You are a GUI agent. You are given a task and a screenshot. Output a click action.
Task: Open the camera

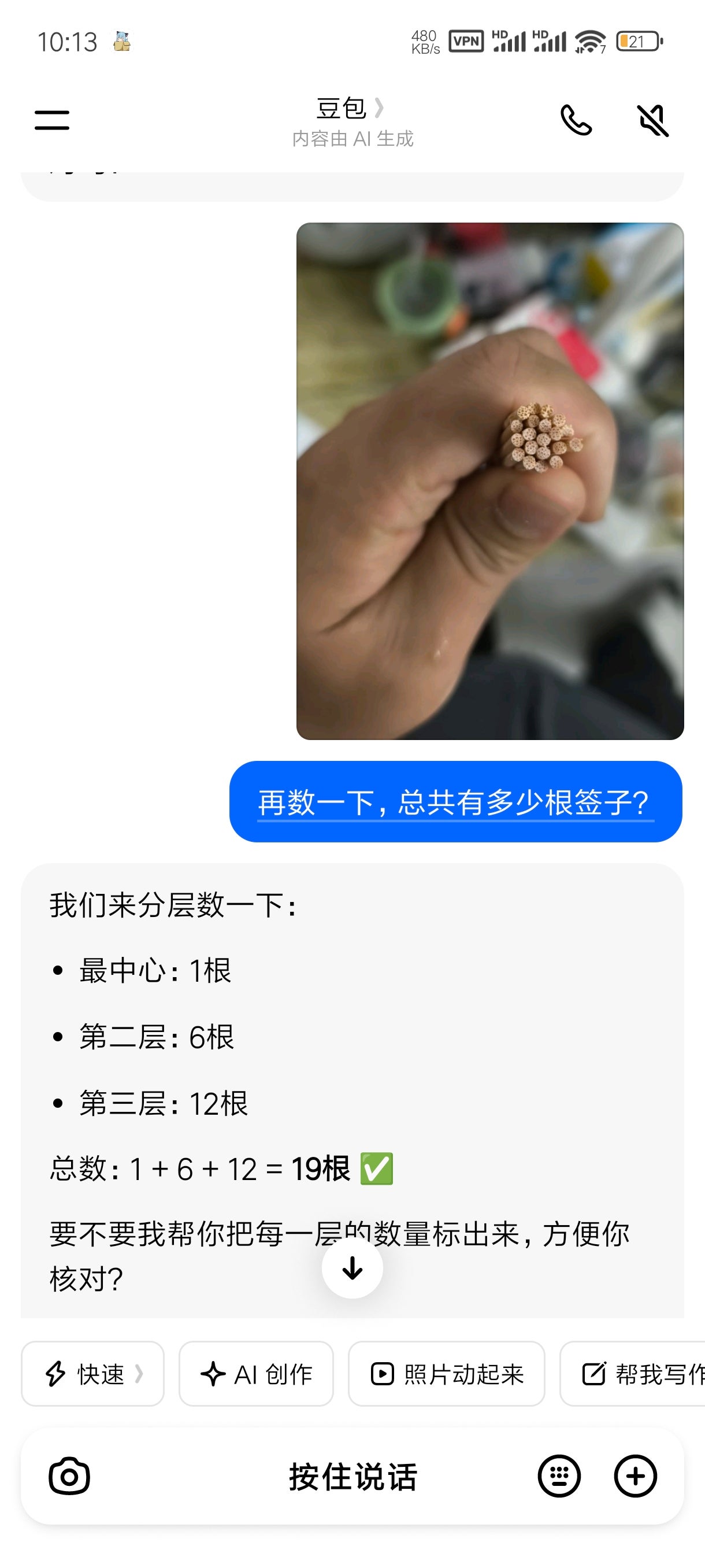(69, 1476)
